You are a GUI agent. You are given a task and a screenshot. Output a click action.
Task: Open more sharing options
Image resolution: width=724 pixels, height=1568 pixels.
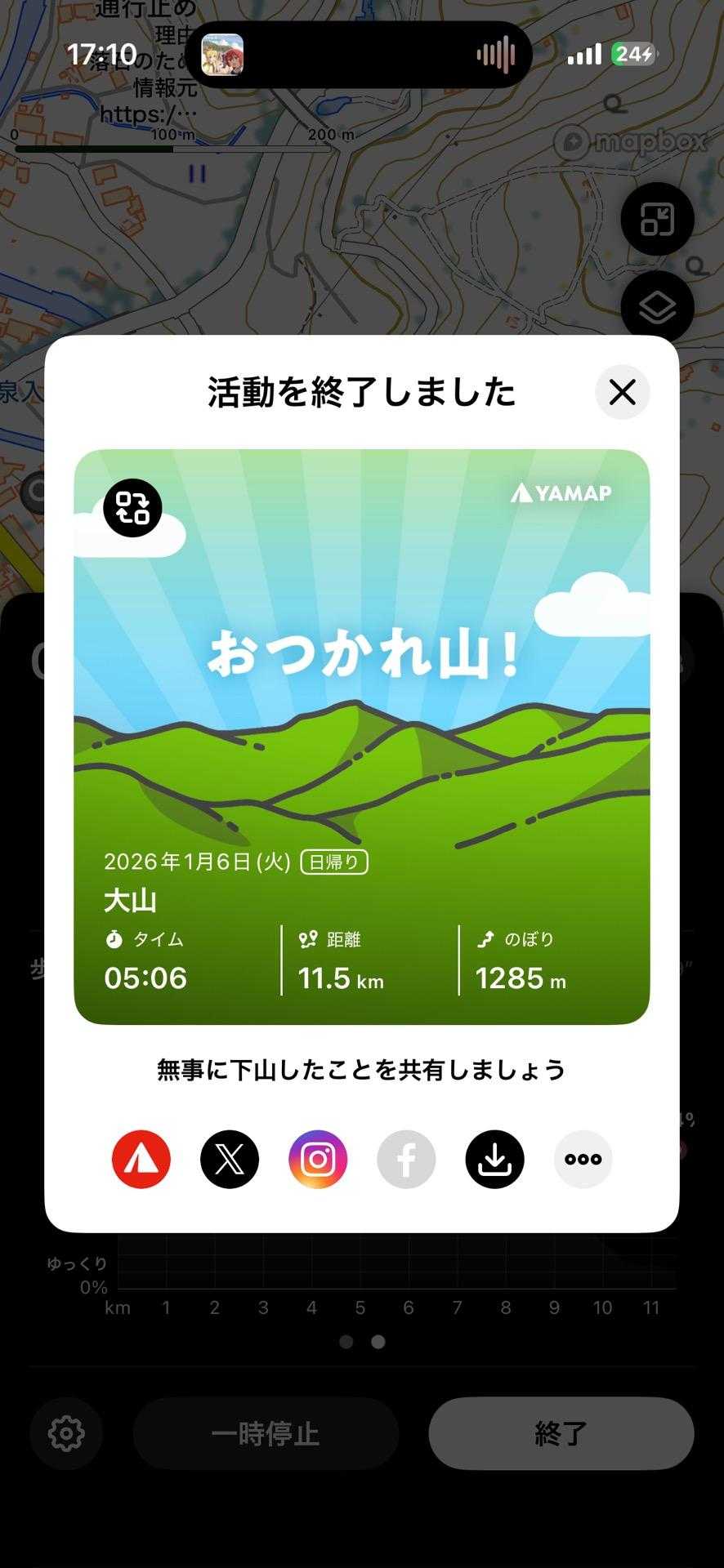pyautogui.click(x=583, y=1159)
